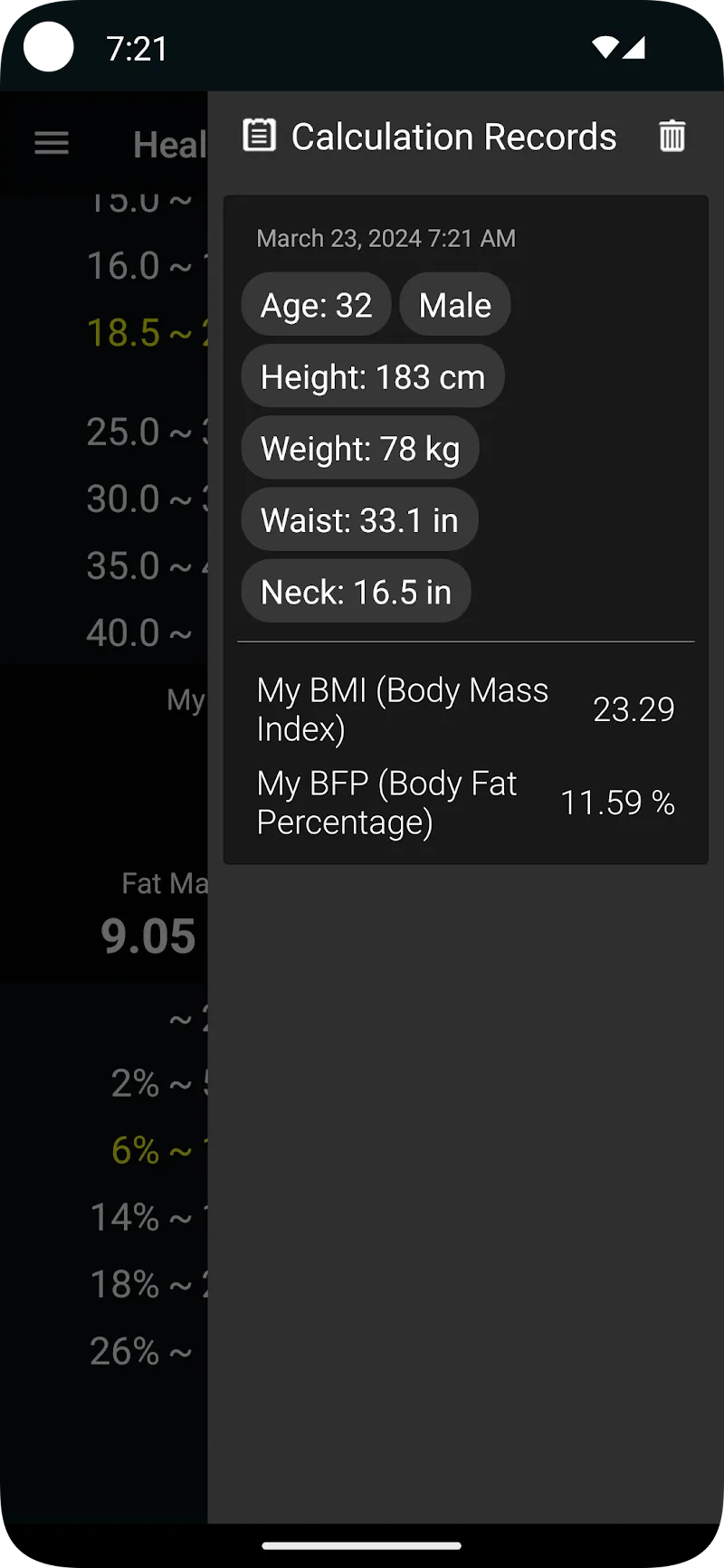Click the BFP value 11.59 %
Image resolution: width=724 pixels, height=1568 pixels.
pyautogui.click(x=617, y=802)
